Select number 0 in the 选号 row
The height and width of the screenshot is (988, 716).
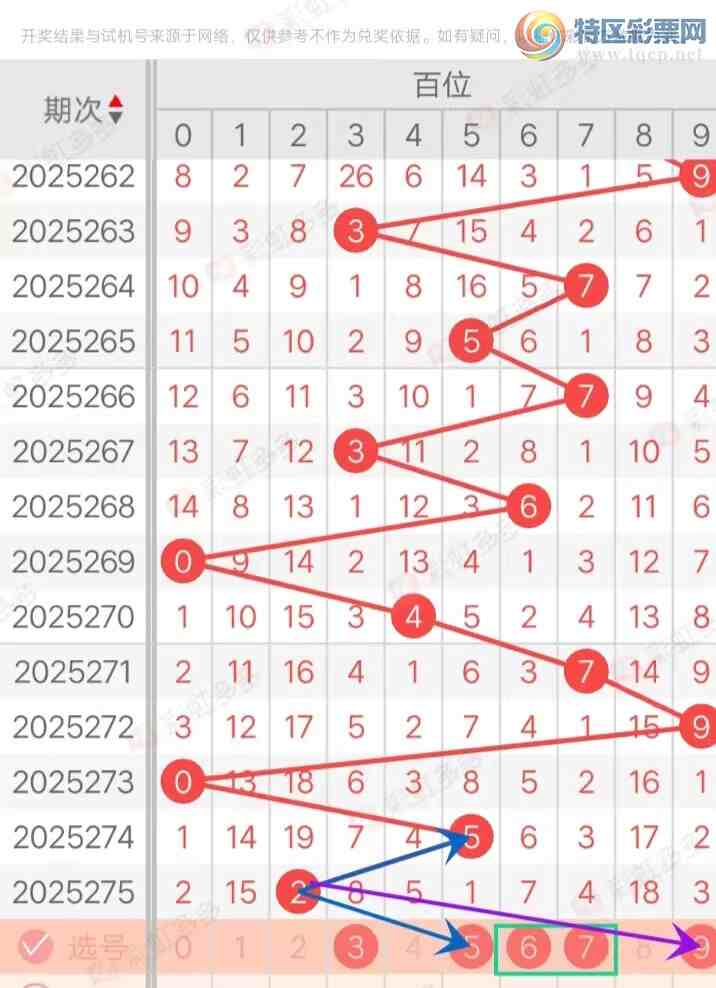pos(182,946)
